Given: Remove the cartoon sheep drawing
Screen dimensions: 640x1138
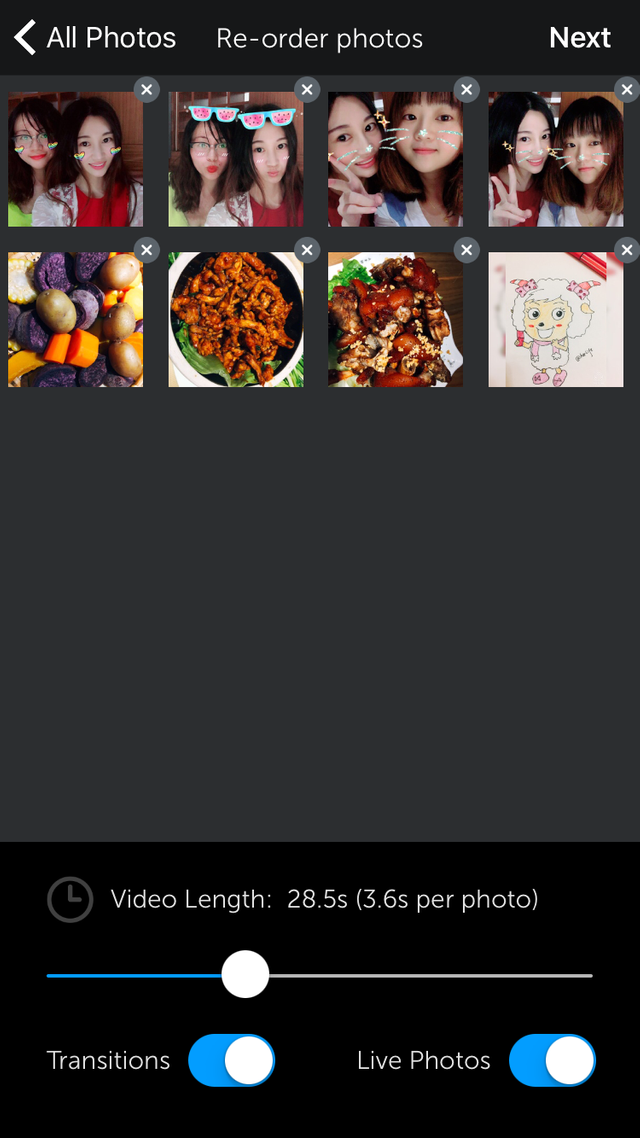Looking at the screenshot, I should pyautogui.click(x=626, y=250).
